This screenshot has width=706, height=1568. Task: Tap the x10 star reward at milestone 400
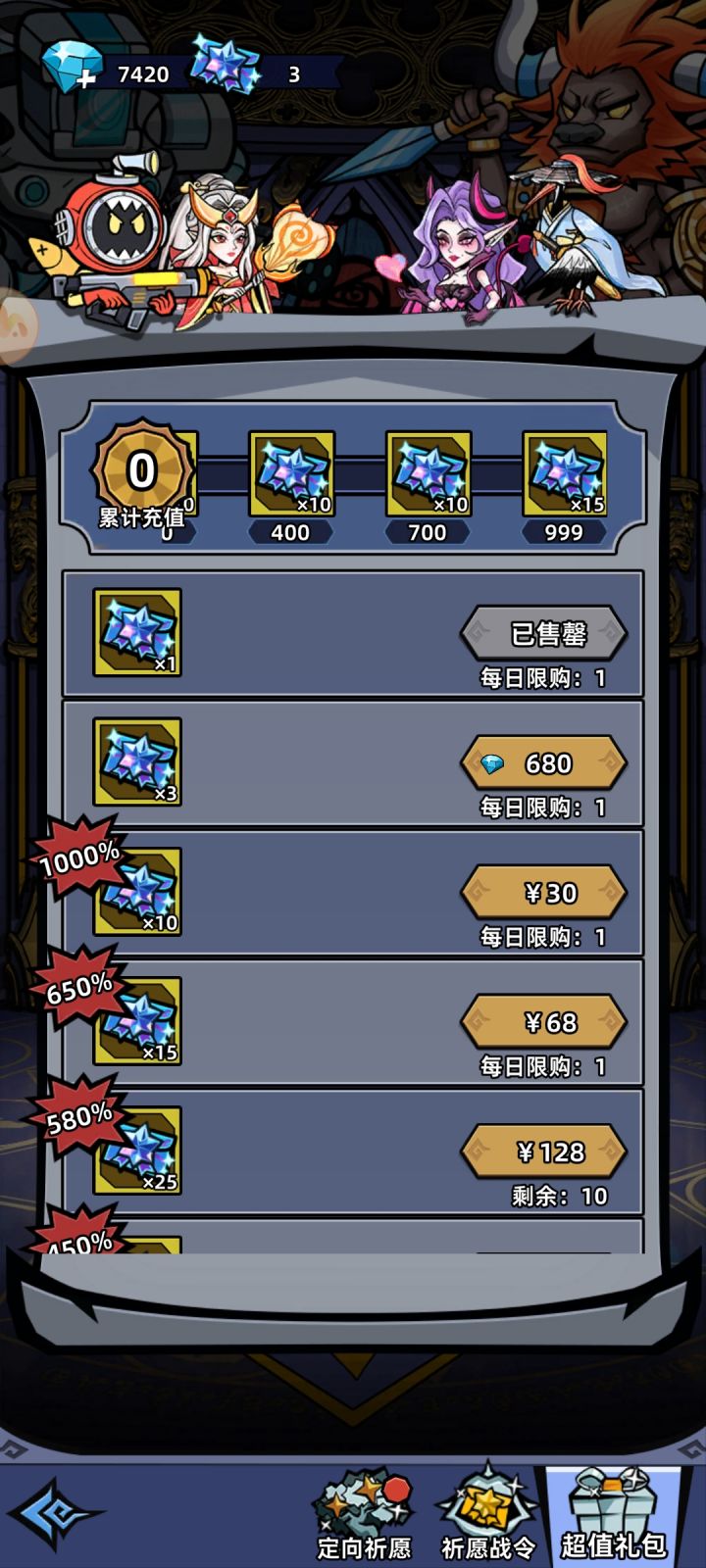(289, 475)
